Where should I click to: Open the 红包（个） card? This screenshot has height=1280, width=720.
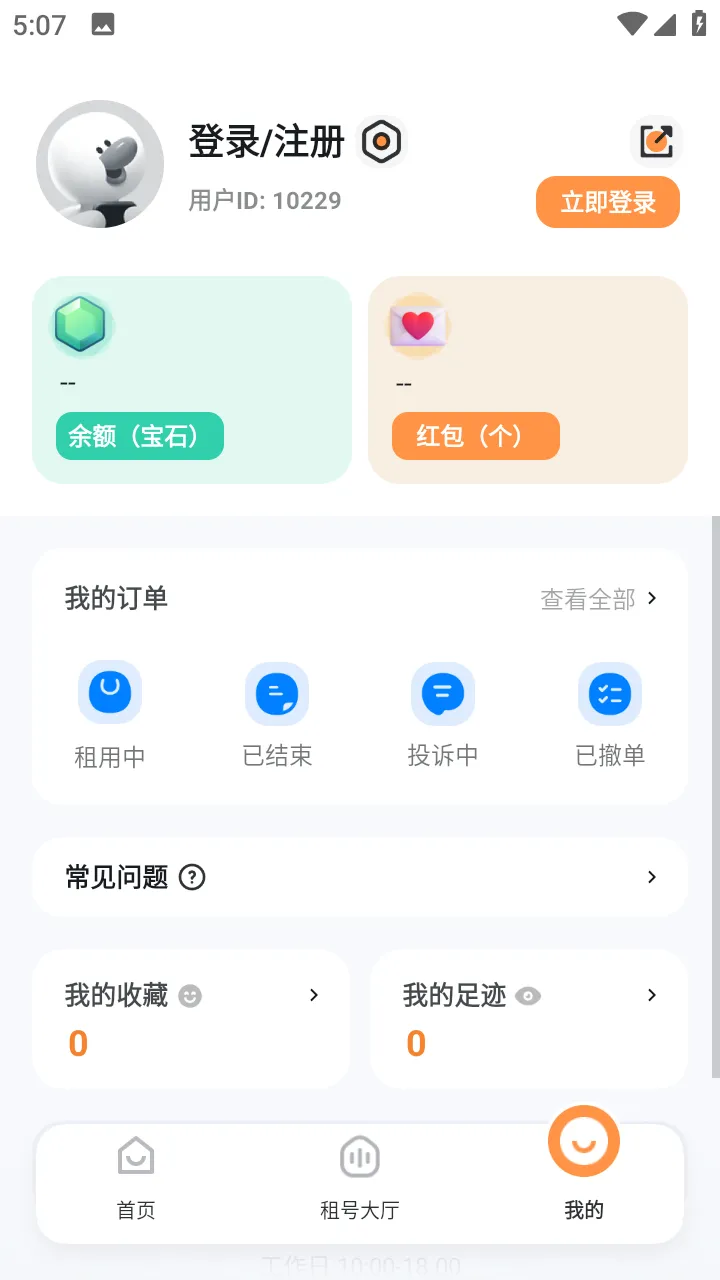coord(528,380)
